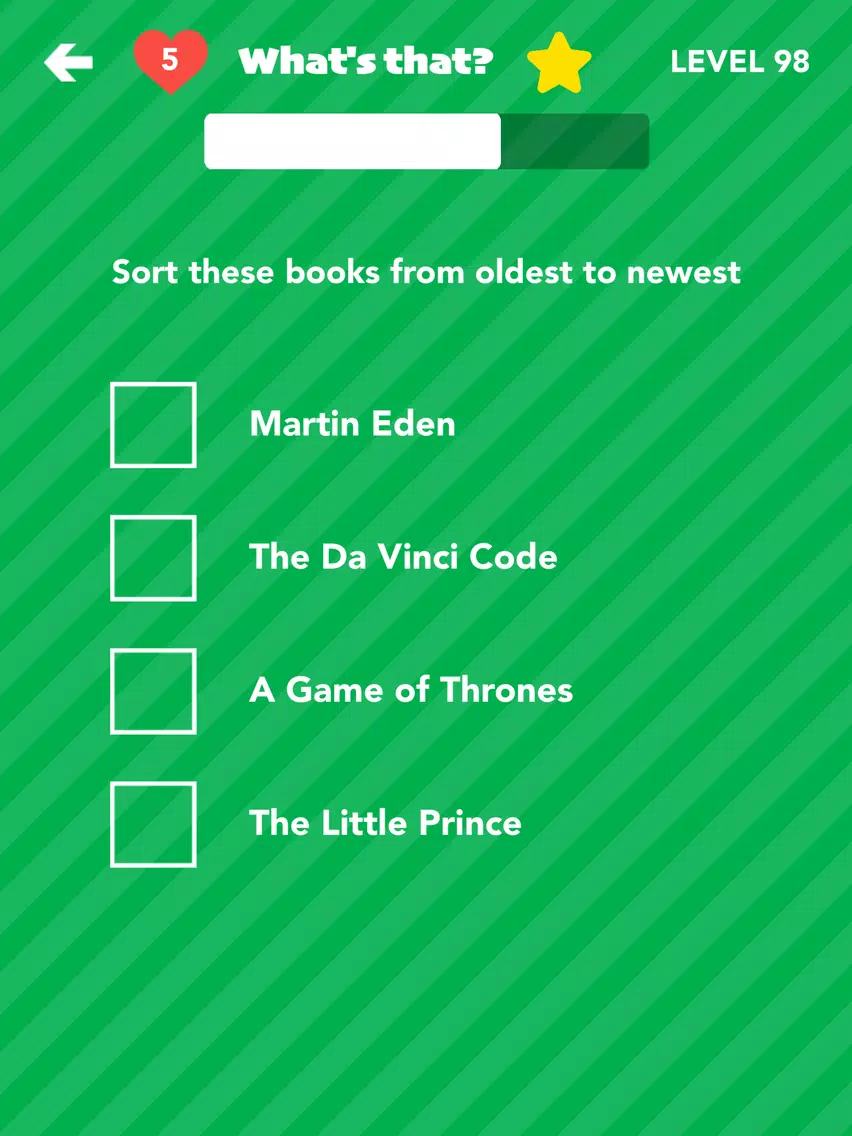Choose the A Game of Thrones box
Viewport: 852px width, 1136px height.
click(x=153, y=691)
